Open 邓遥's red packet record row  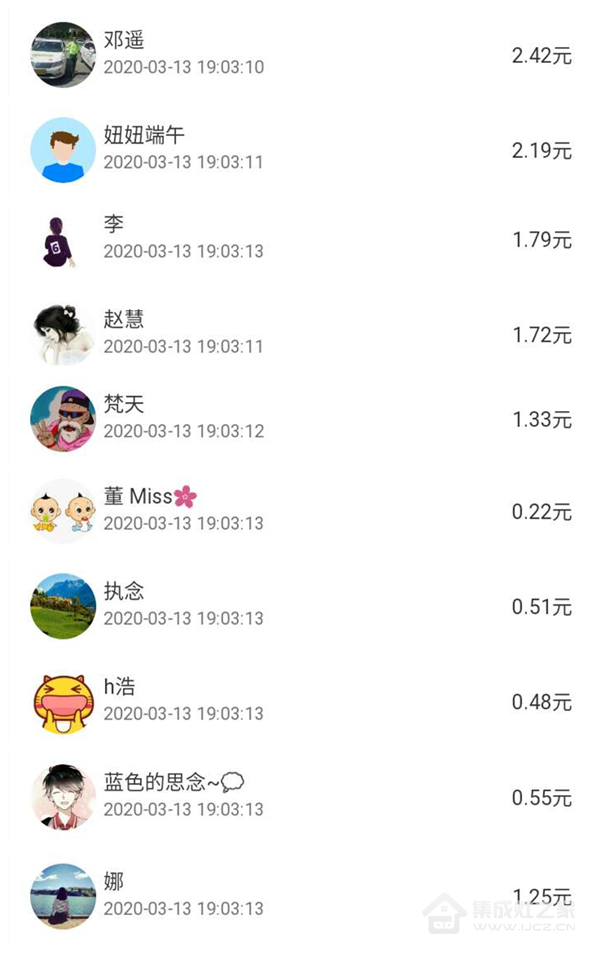(x=300, y=54)
